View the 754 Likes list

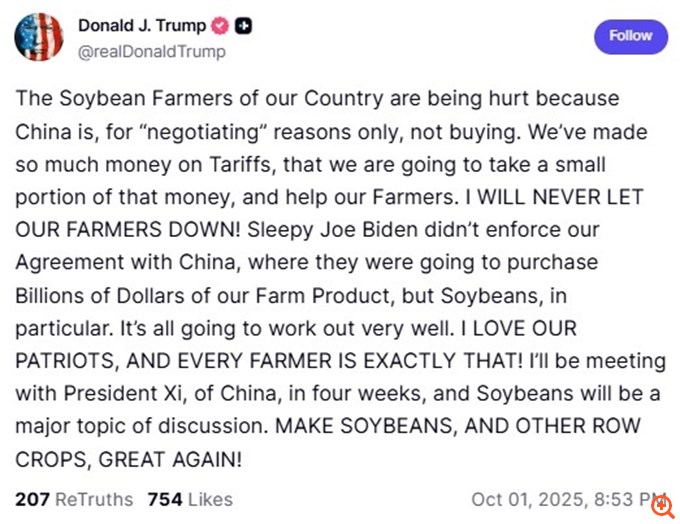click(190, 499)
